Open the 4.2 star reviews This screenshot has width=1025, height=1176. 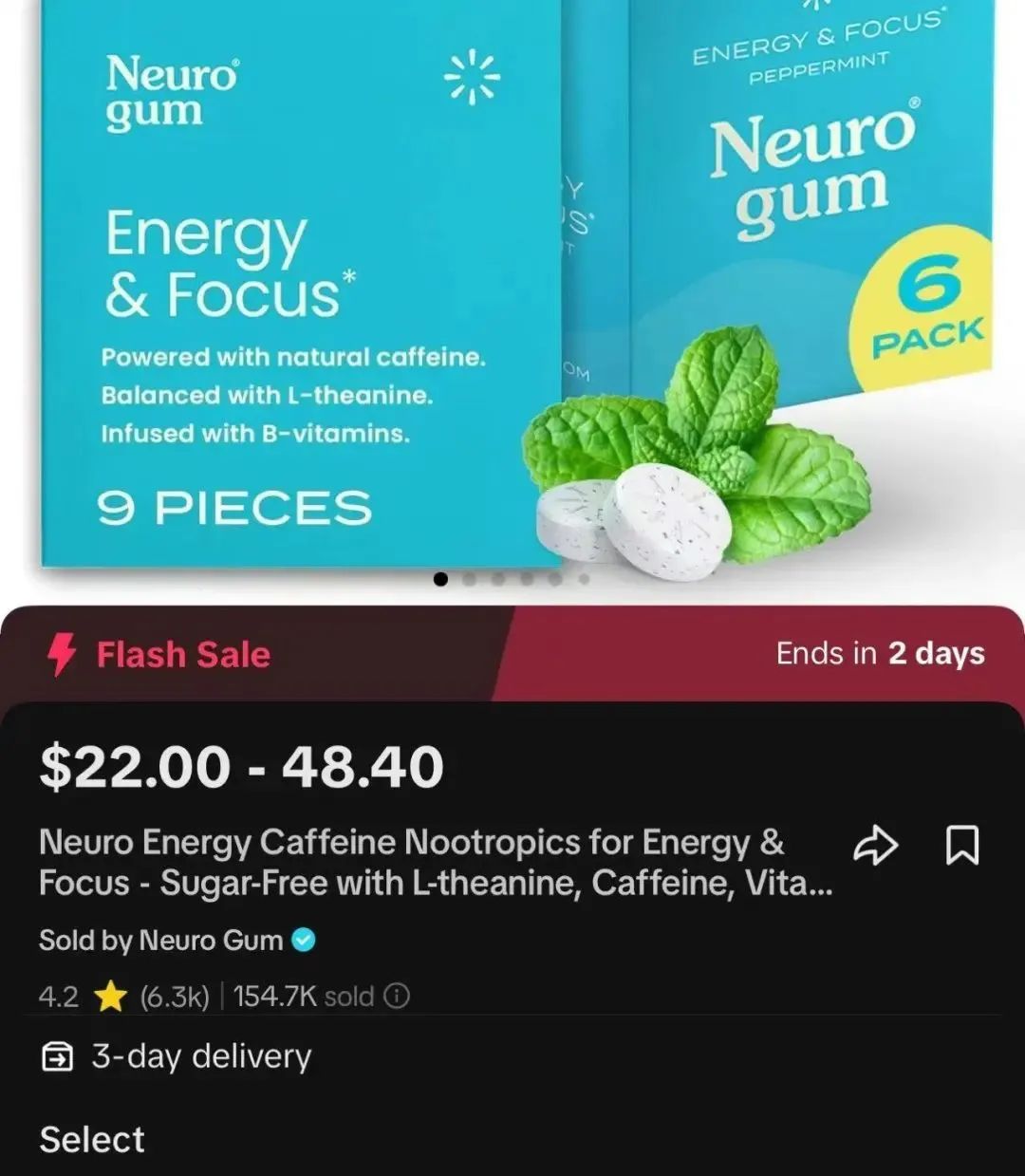(123, 997)
